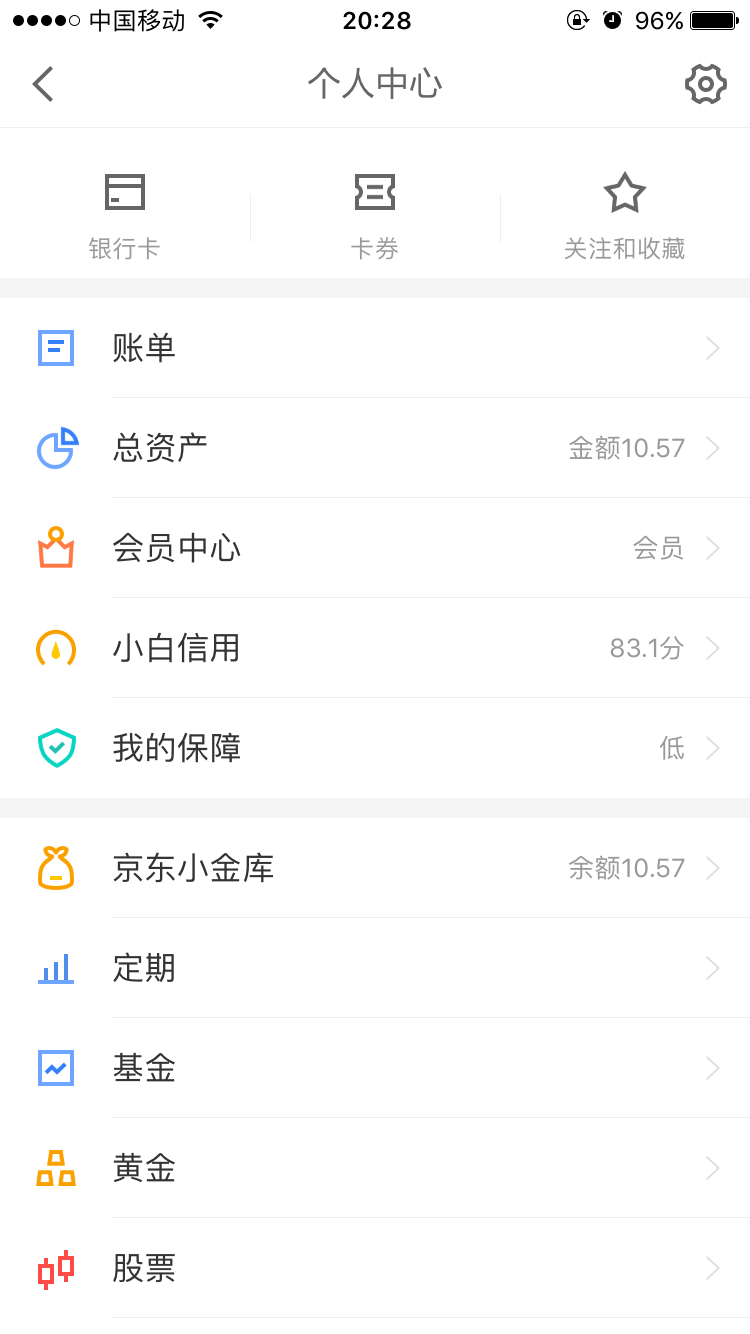
Task: Go back using the top-left arrow
Action: coord(43,84)
